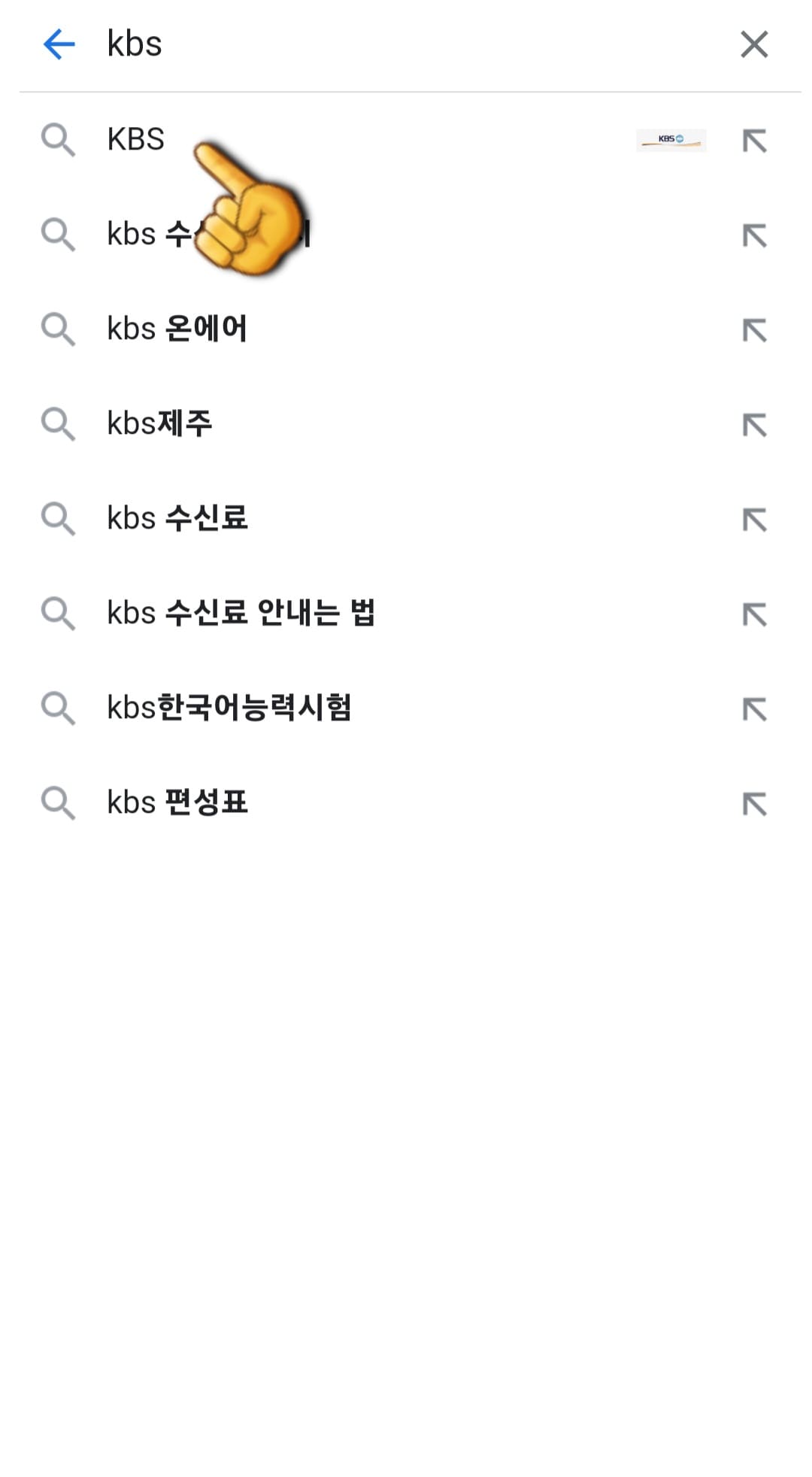Insert kbs 수신료 into search with its arrow

tap(754, 518)
